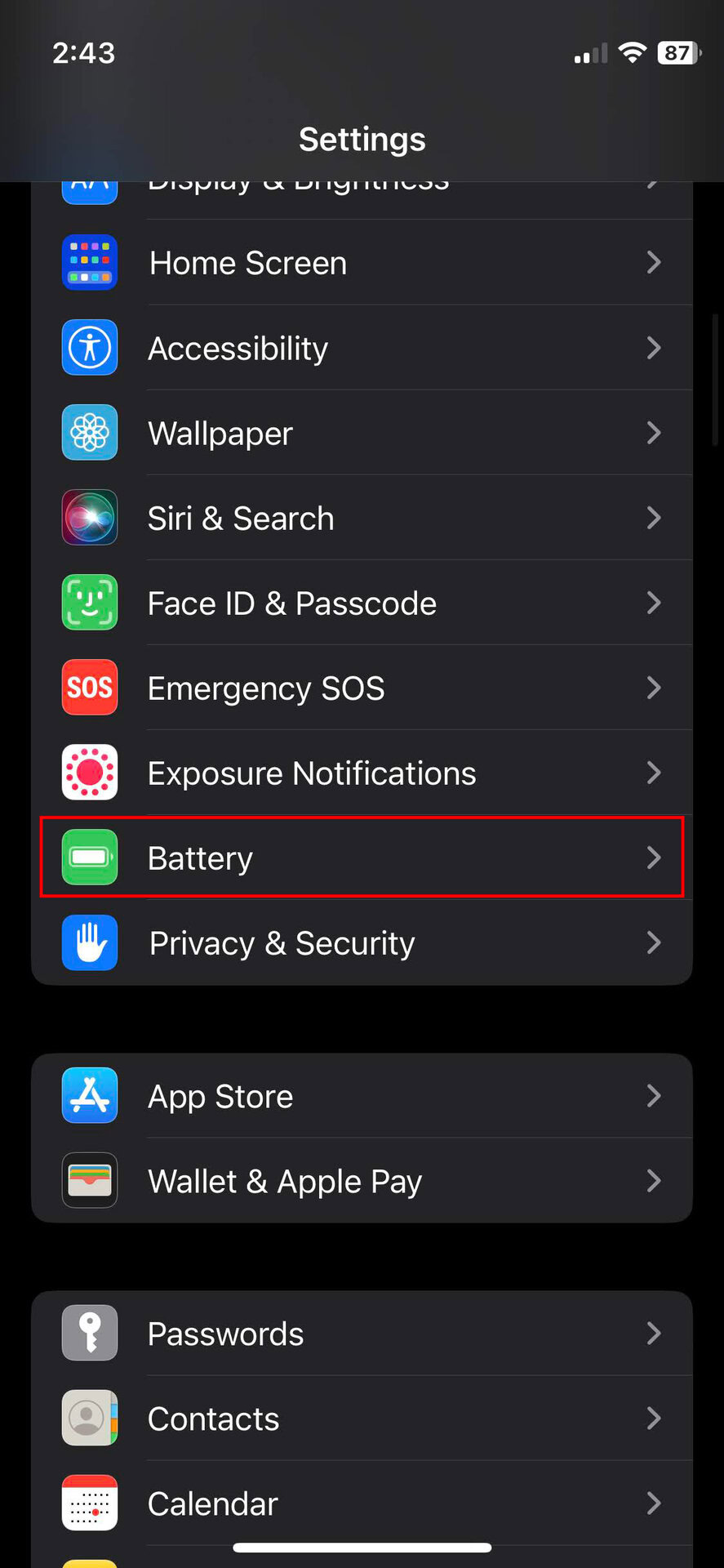Open the Wallpaper row
The width and height of the screenshot is (724, 1568).
click(362, 433)
